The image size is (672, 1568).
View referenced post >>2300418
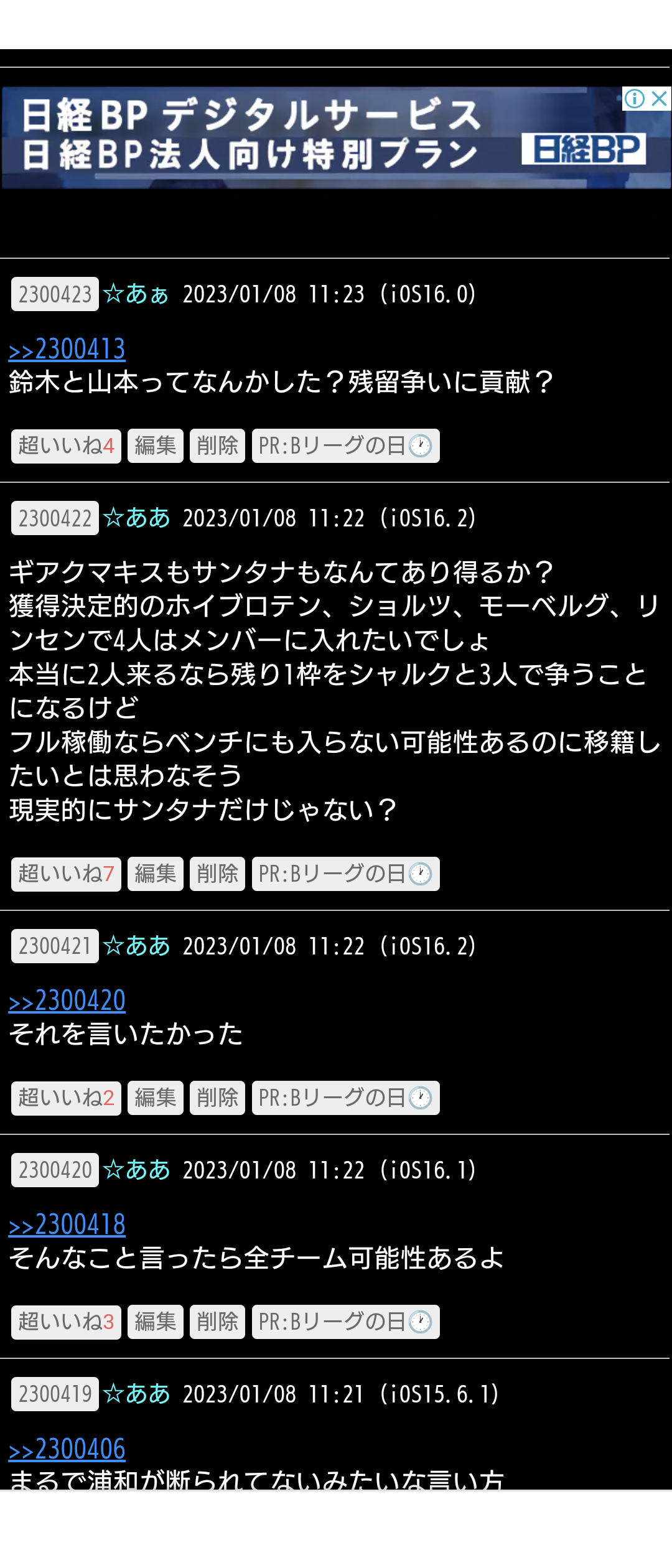[x=67, y=1225]
